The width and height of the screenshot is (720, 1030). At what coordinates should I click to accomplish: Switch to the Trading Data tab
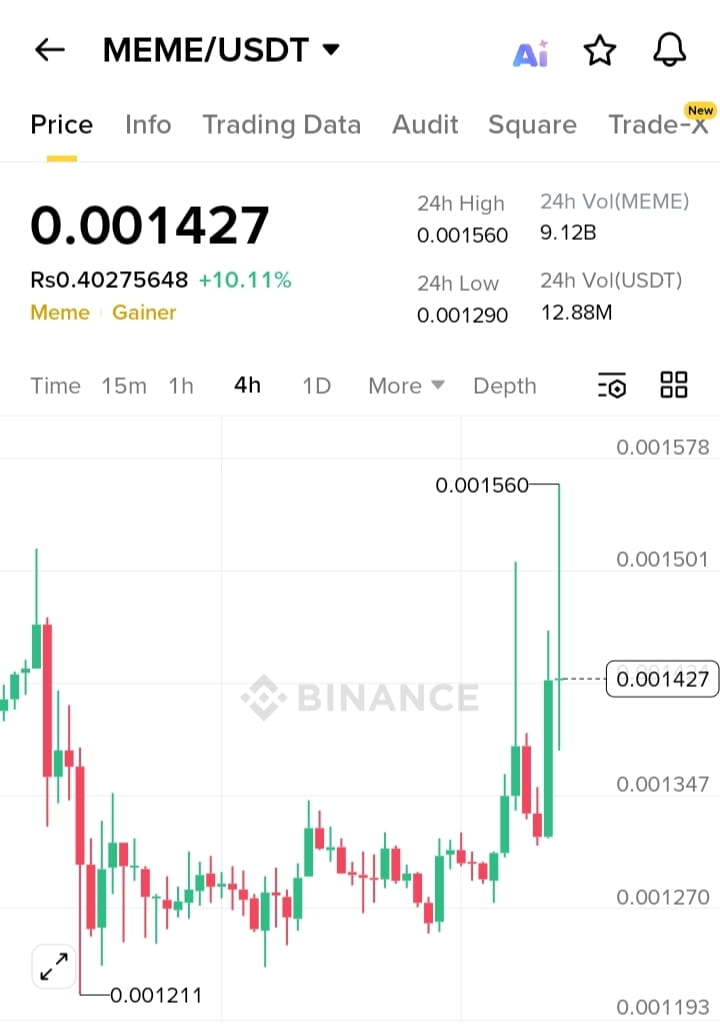point(281,125)
